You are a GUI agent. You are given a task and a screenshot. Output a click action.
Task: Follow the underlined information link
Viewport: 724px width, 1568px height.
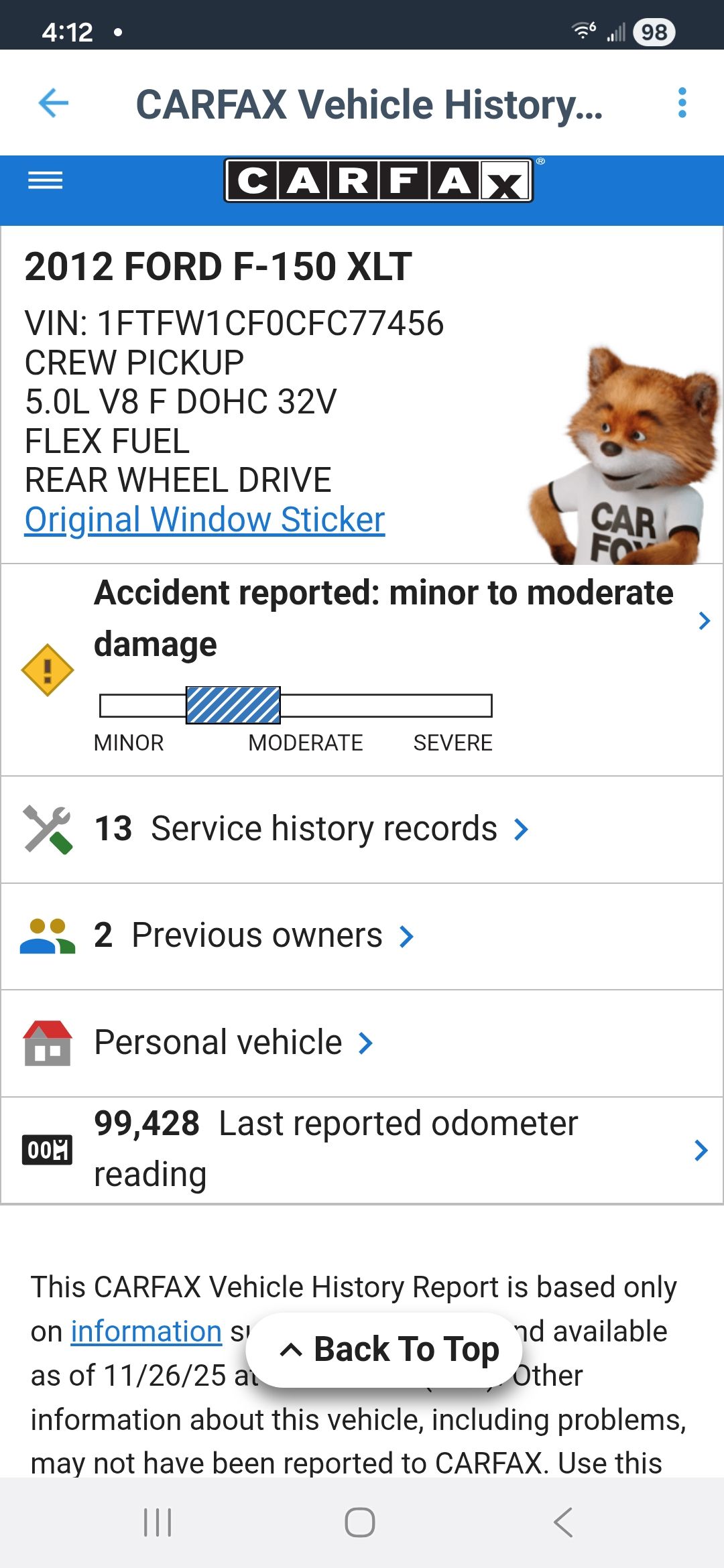click(146, 1331)
